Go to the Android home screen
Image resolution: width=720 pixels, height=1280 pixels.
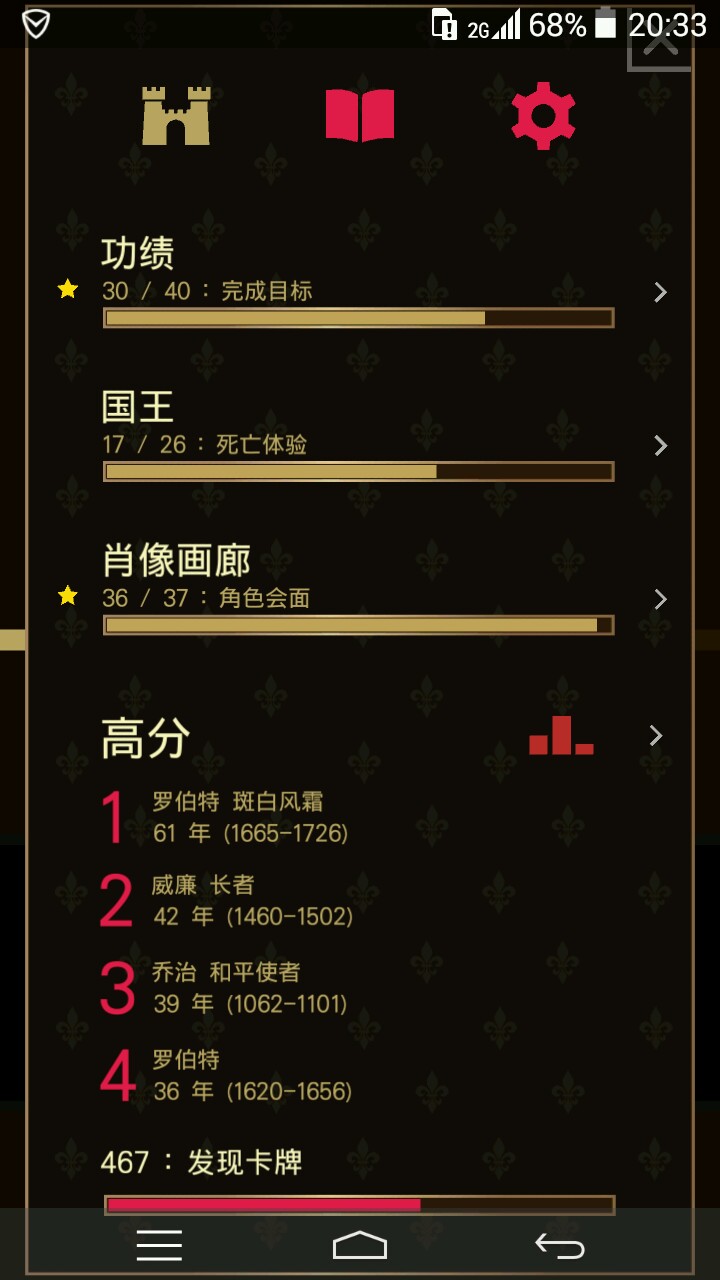pyautogui.click(x=360, y=1245)
